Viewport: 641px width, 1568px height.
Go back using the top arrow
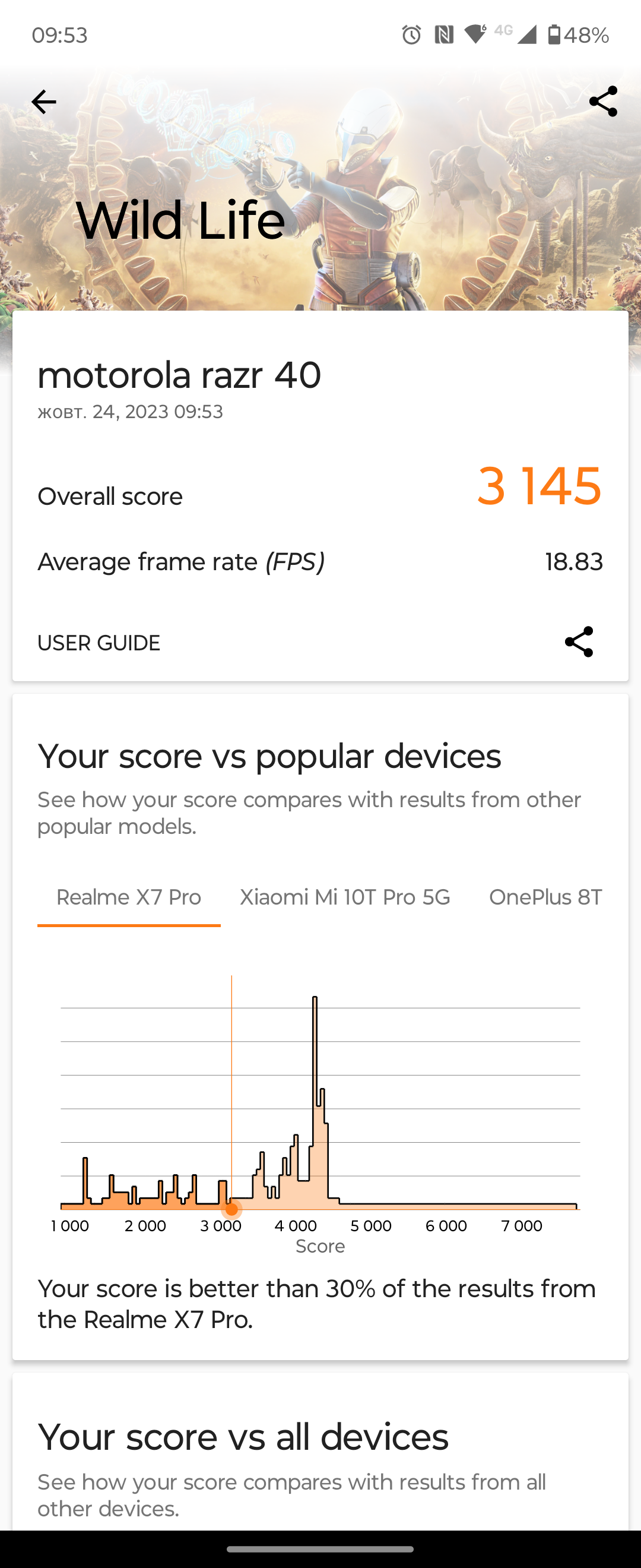coord(44,102)
